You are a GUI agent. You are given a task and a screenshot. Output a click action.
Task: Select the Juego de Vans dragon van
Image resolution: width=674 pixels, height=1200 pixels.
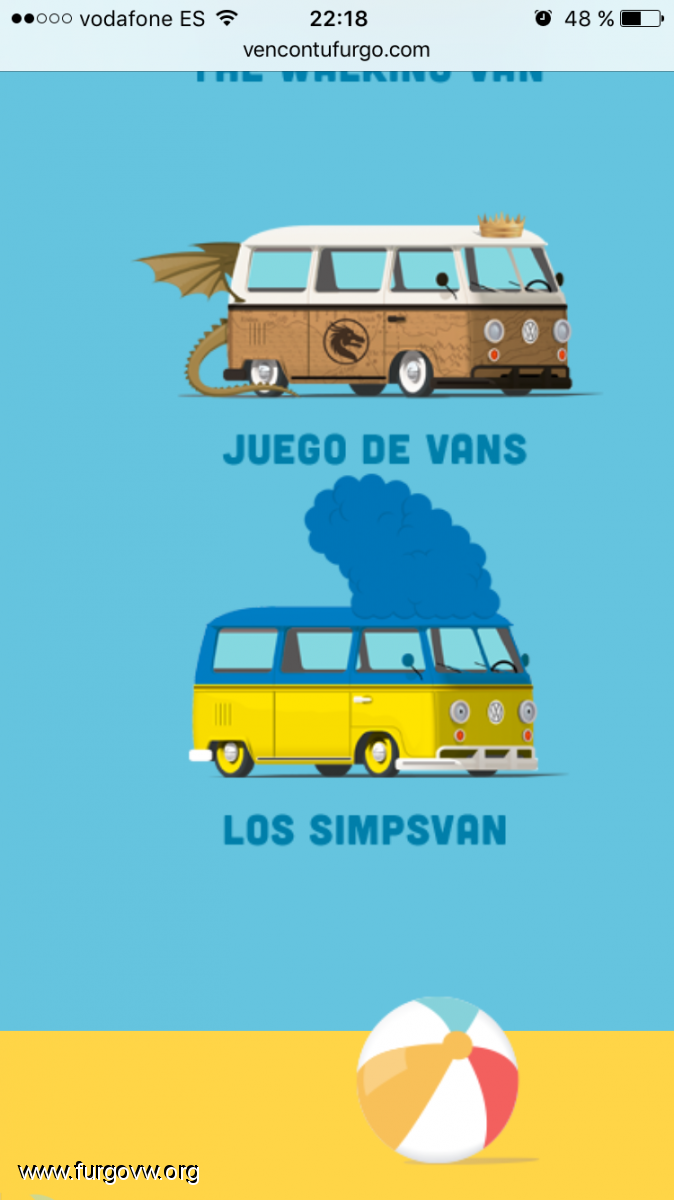click(x=365, y=305)
